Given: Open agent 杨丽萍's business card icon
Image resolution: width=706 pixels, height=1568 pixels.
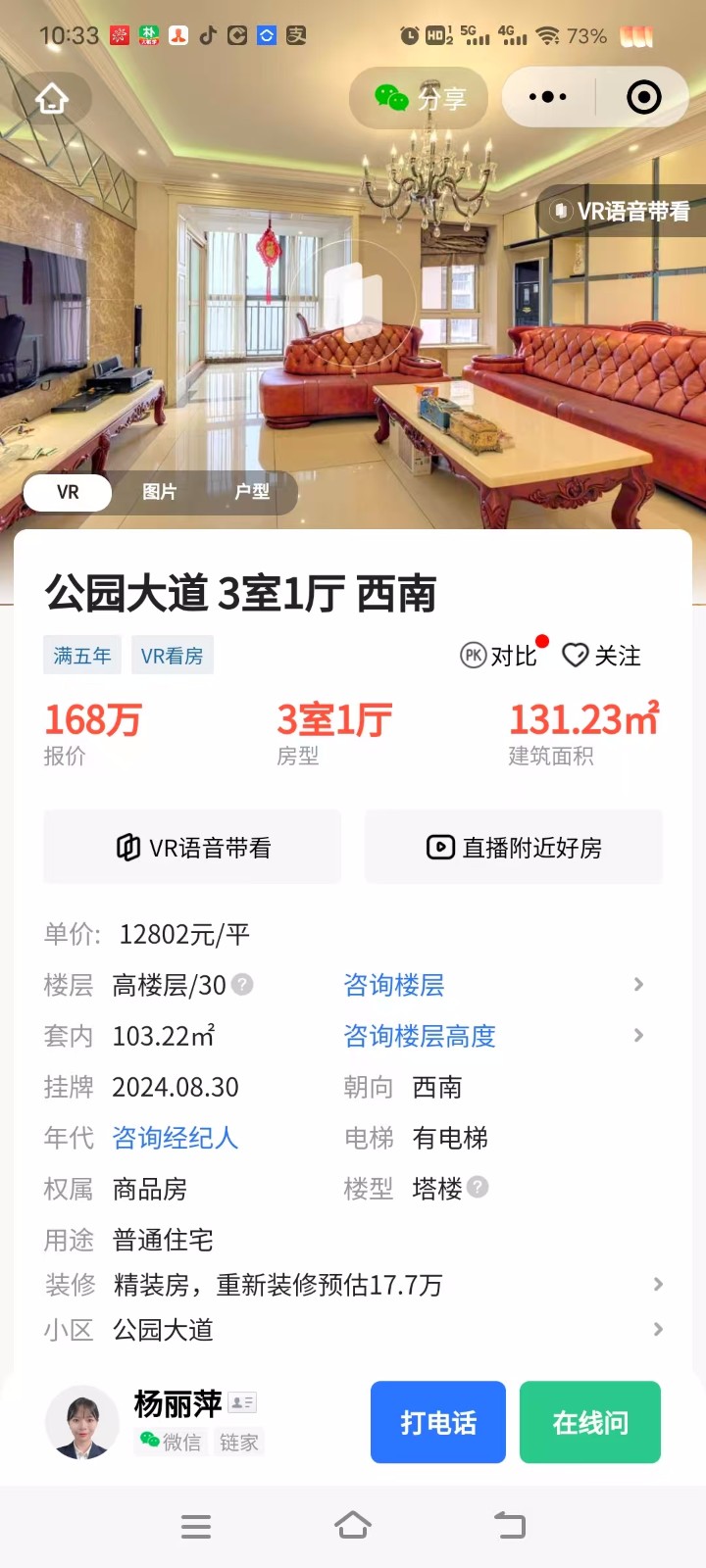Looking at the screenshot, I should (242, 1403).
